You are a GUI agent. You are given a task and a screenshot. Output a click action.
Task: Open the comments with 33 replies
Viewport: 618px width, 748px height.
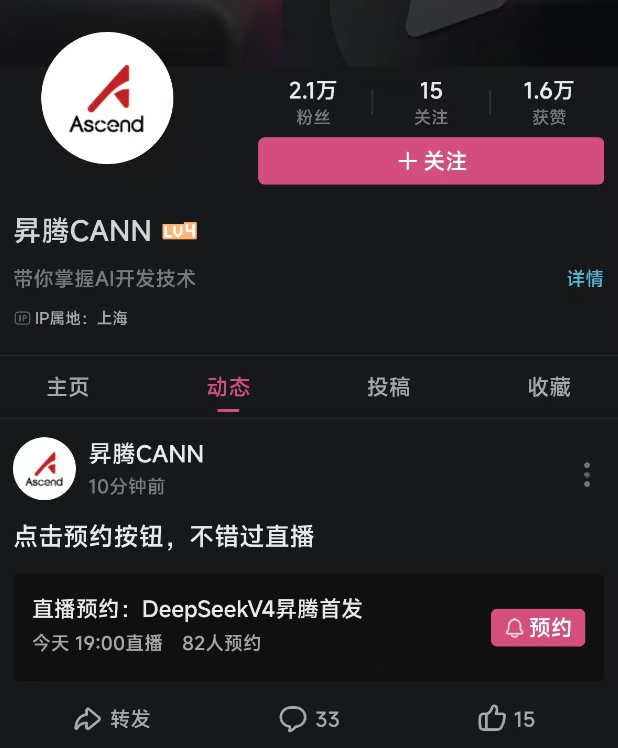point(309,719)
